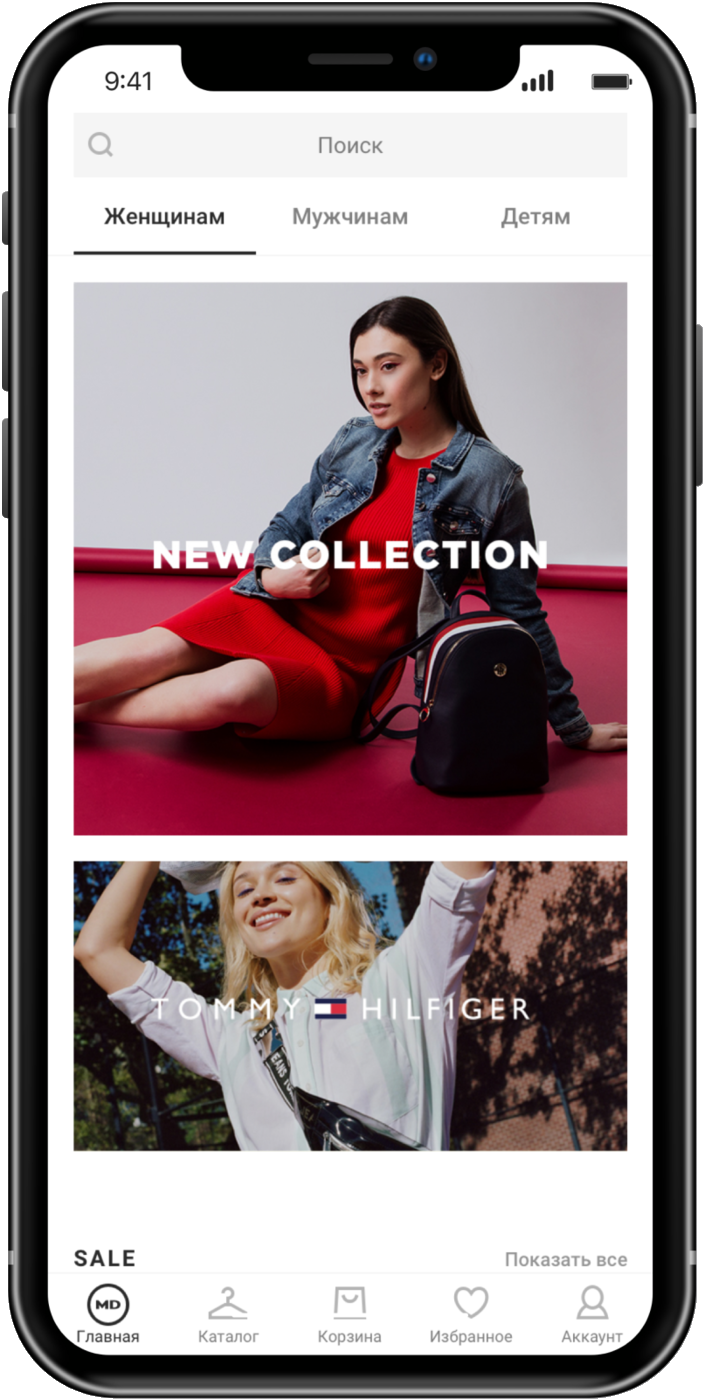This screenshot has width=705, height=1400.
Task: Switch to the Мужчинам tab
Action: [350, 217]
